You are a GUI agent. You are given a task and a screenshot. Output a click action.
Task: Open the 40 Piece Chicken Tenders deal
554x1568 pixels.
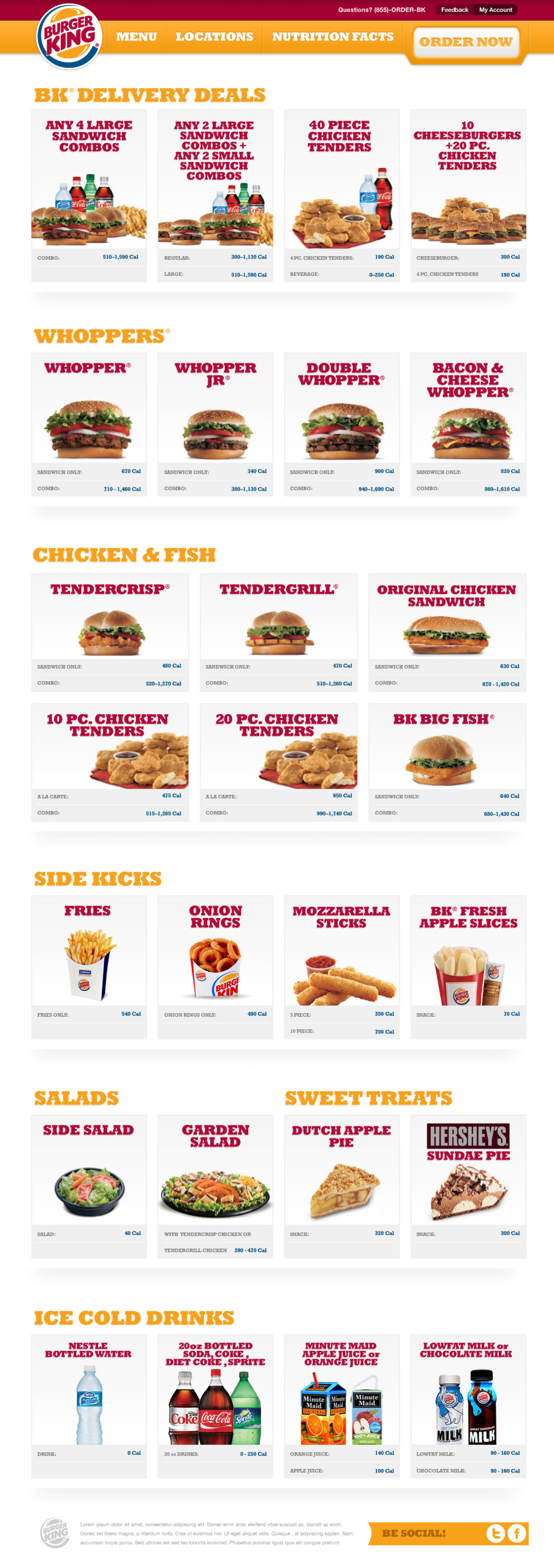(342, 195)
